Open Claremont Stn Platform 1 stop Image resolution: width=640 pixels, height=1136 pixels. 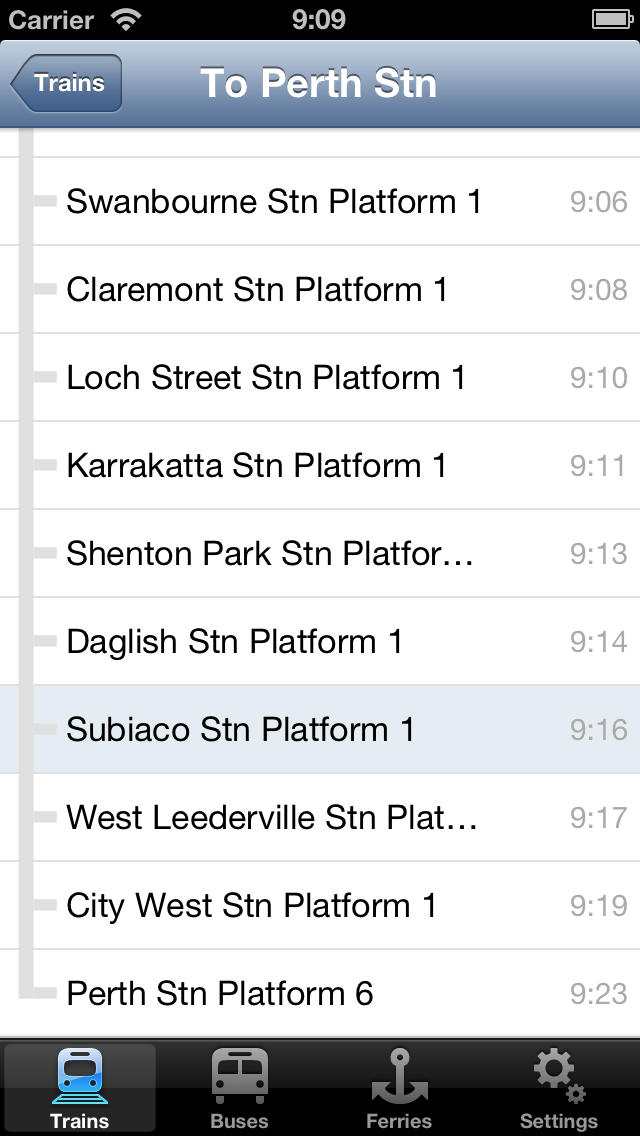tap(320, 290)
